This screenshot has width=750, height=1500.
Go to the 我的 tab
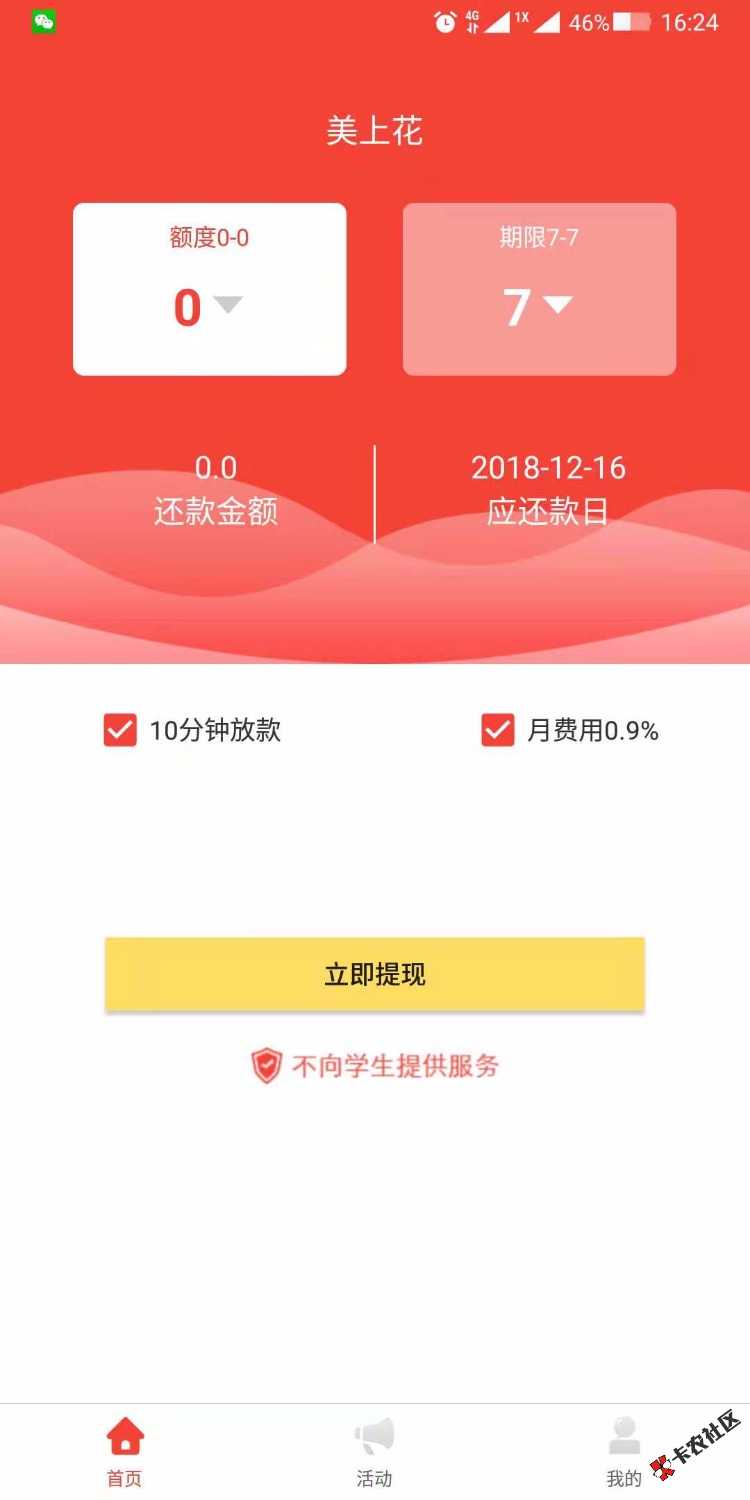[624, 1452]
